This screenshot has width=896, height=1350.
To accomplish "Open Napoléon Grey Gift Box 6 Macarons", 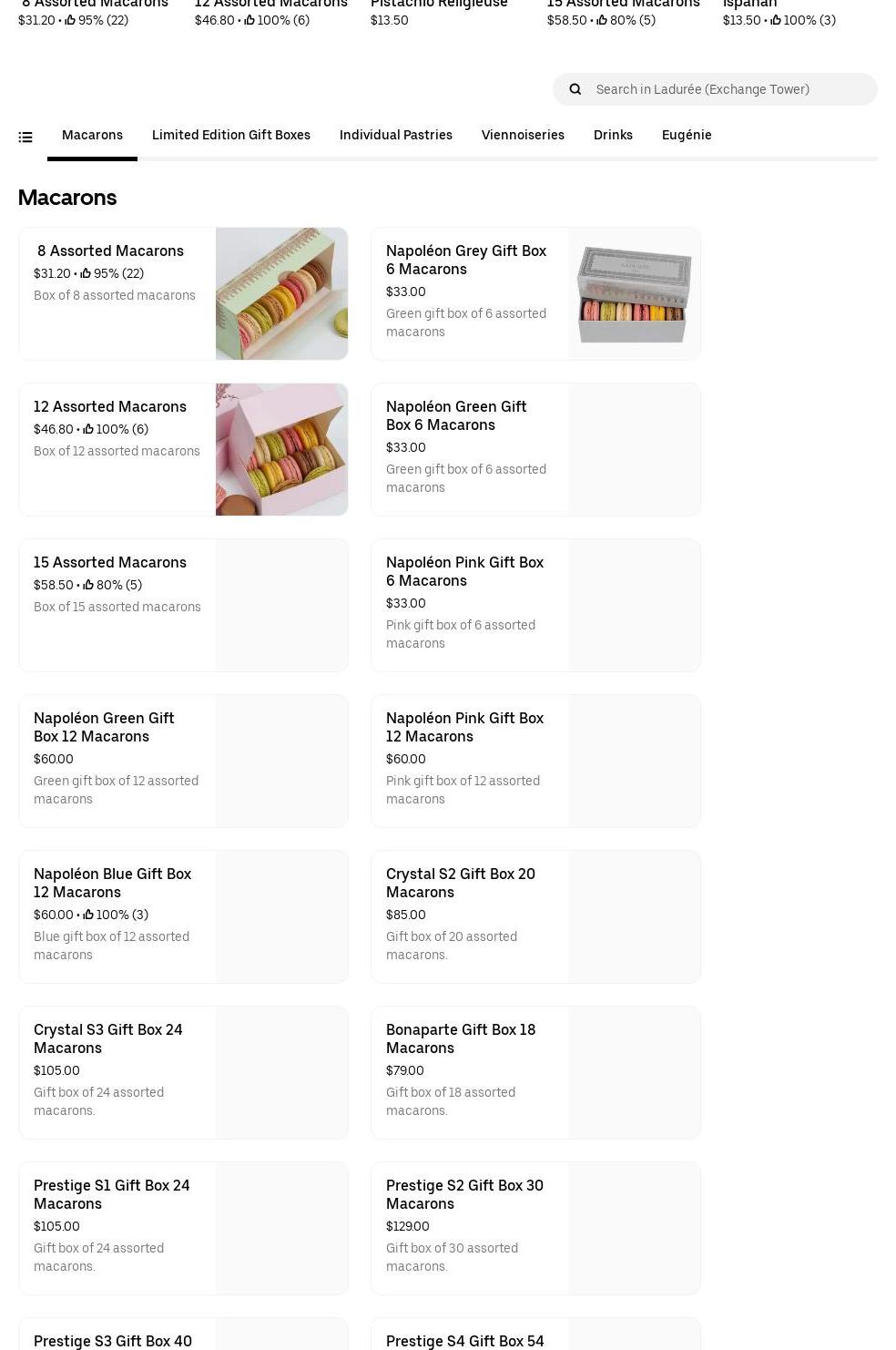I will coord(535,293).
